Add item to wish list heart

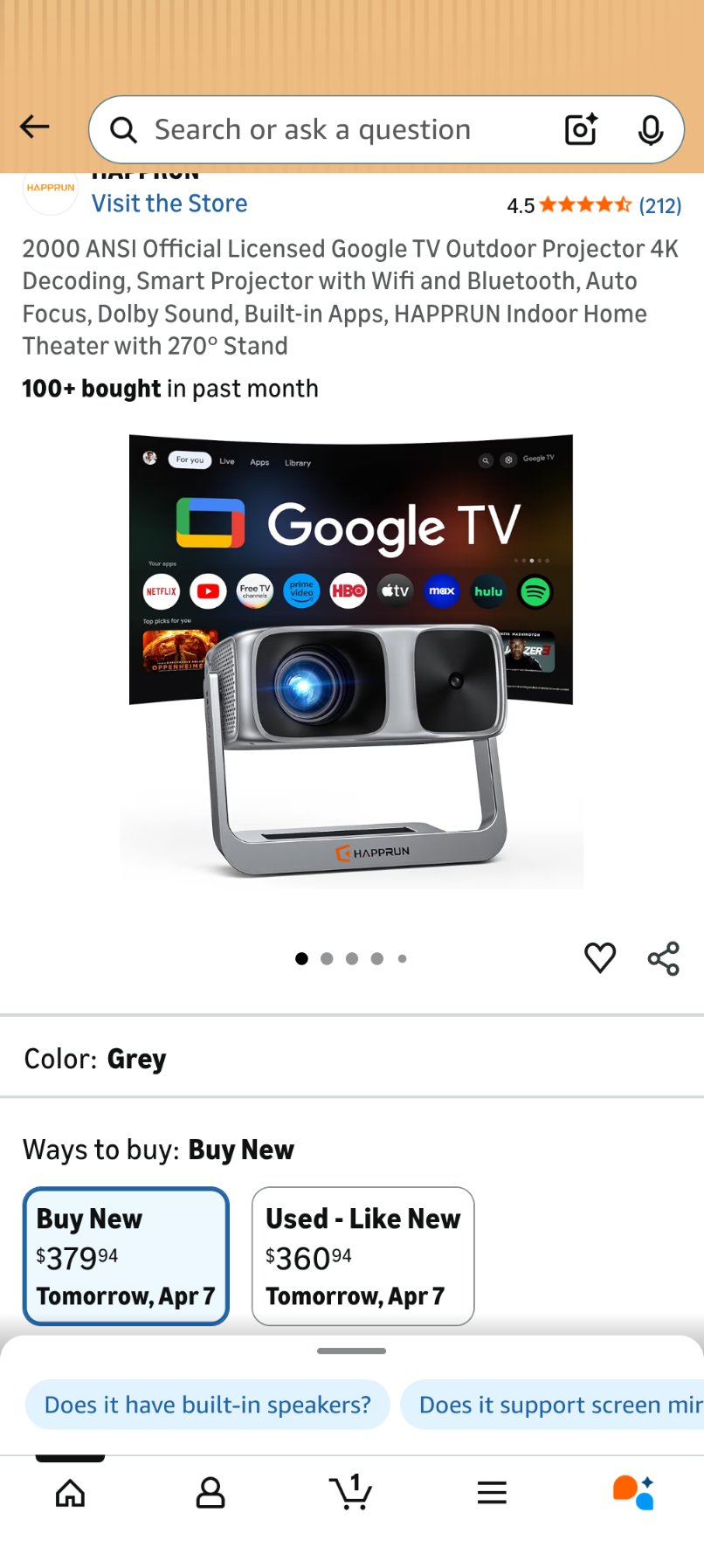(x=600, y=958)
